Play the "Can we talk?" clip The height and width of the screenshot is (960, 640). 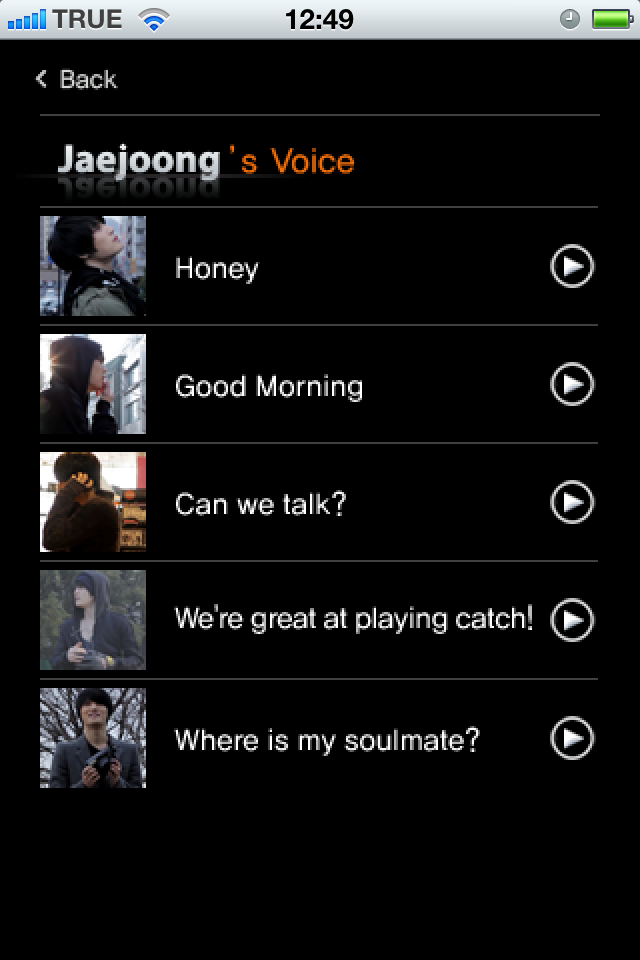(572, 502)
